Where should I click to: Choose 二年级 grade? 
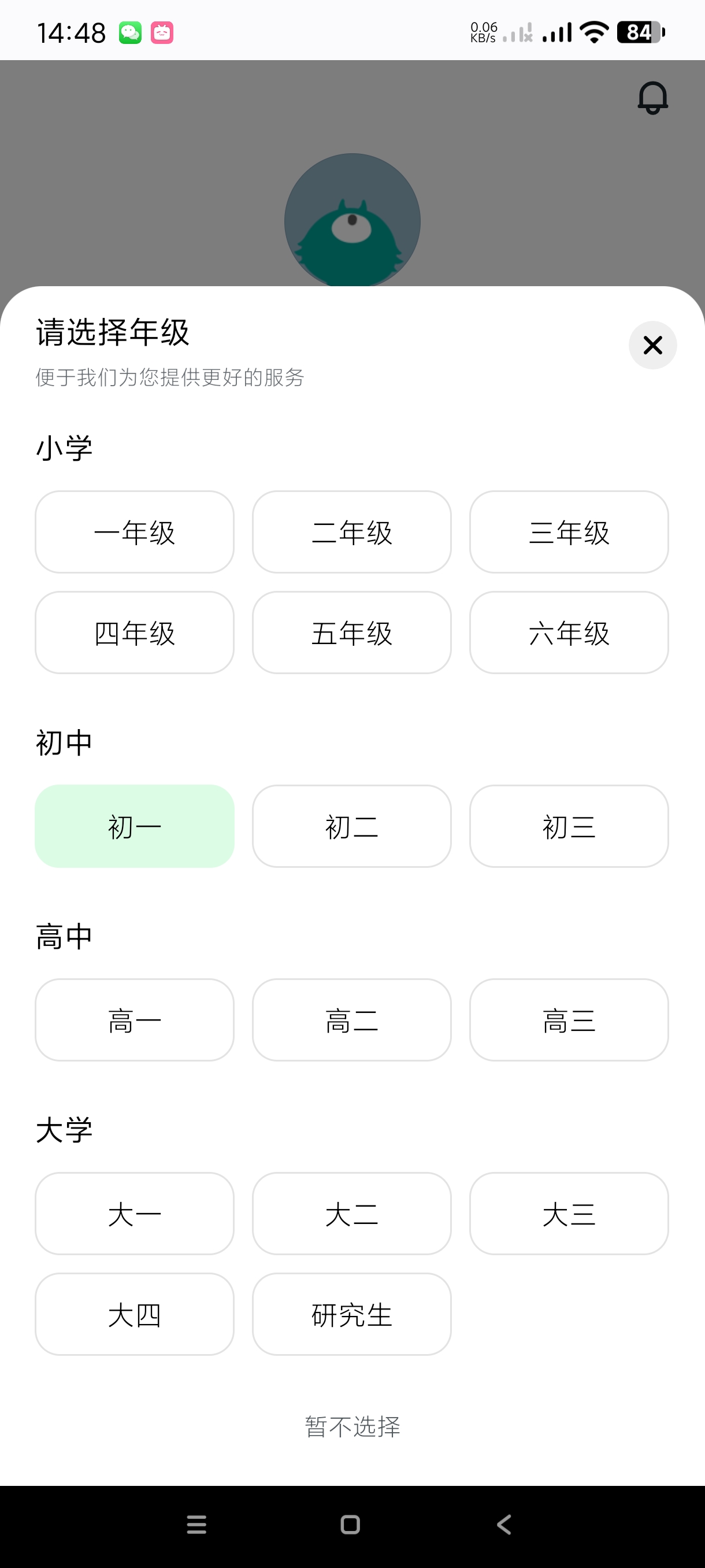351,532
